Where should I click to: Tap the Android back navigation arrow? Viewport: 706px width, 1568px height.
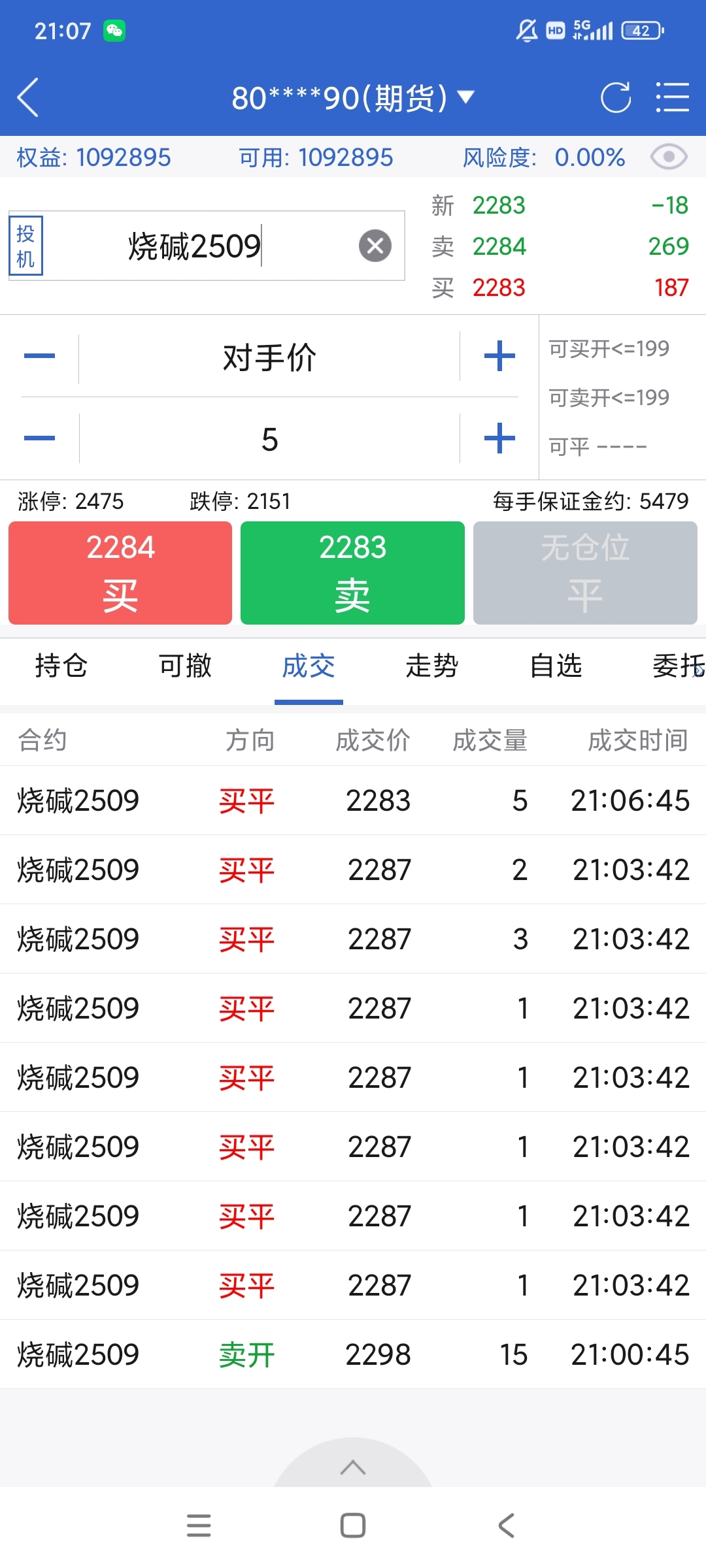point(505,1526)
